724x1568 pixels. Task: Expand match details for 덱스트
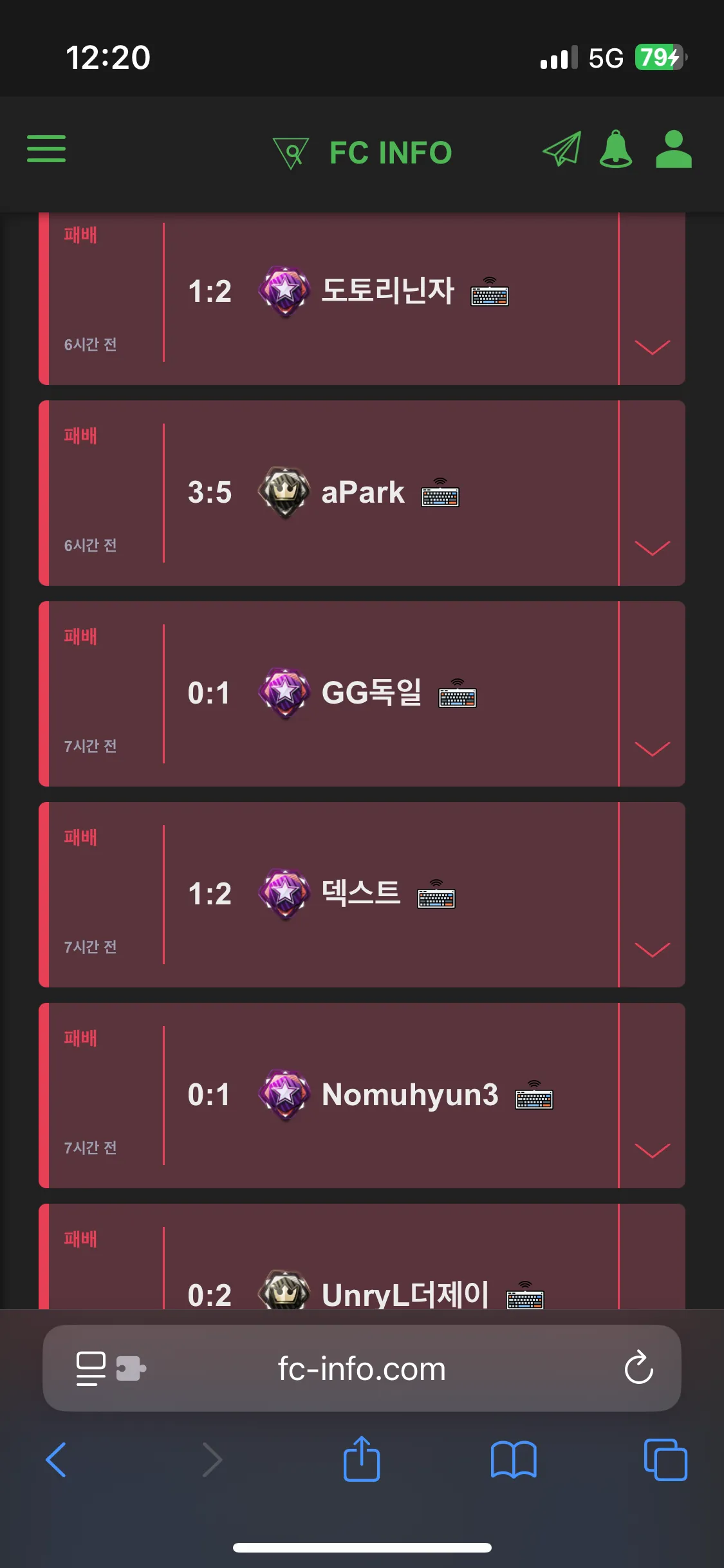coord(652,950)
